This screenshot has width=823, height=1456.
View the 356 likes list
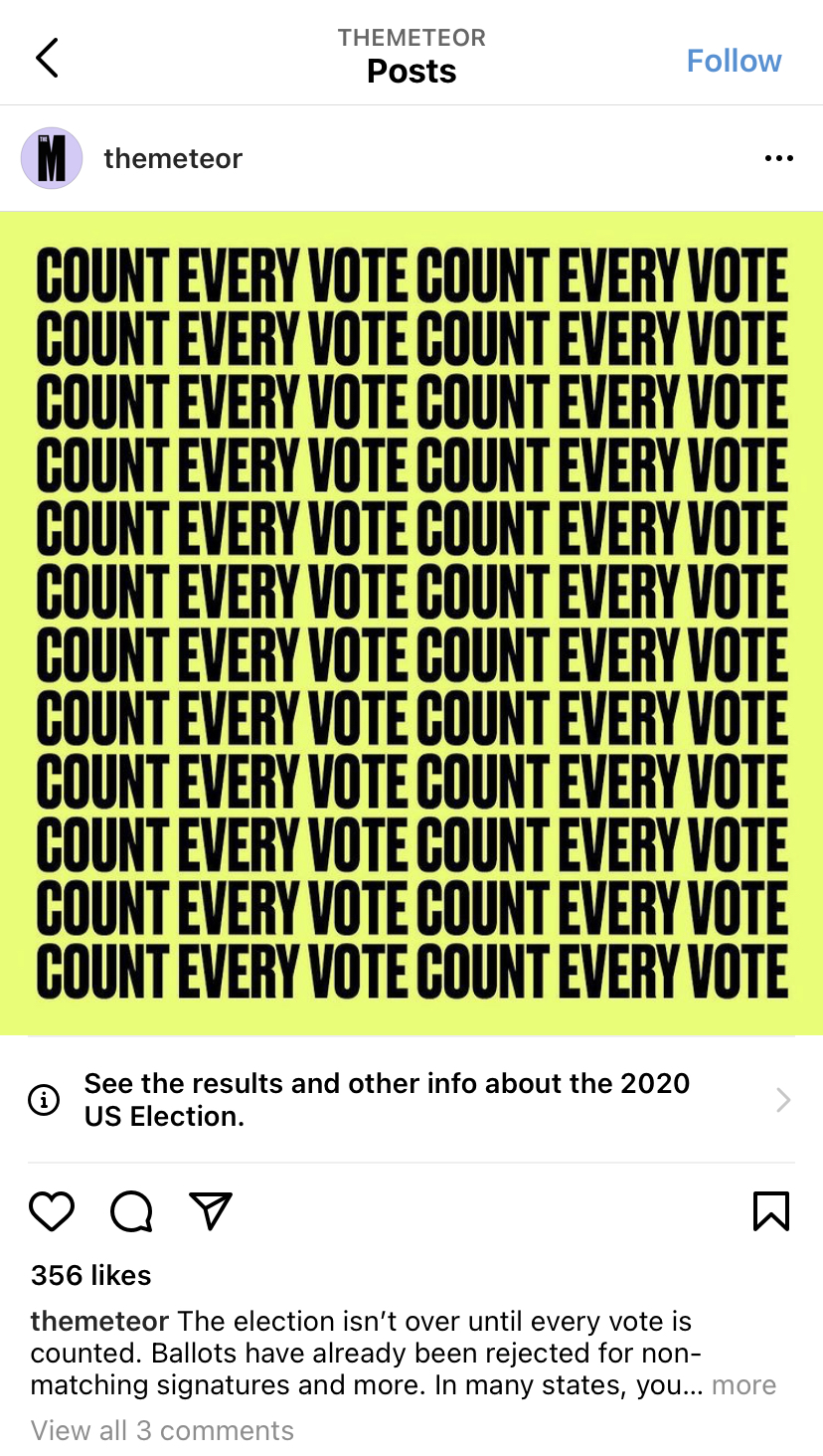[91, 1275]
